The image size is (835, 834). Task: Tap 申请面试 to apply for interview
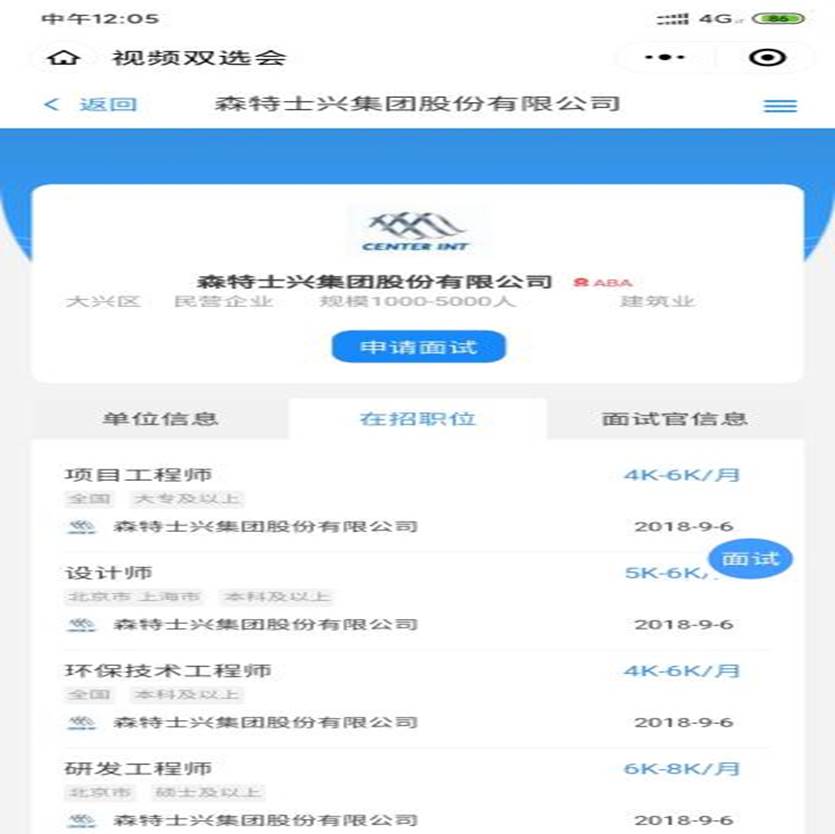point(418,348)
